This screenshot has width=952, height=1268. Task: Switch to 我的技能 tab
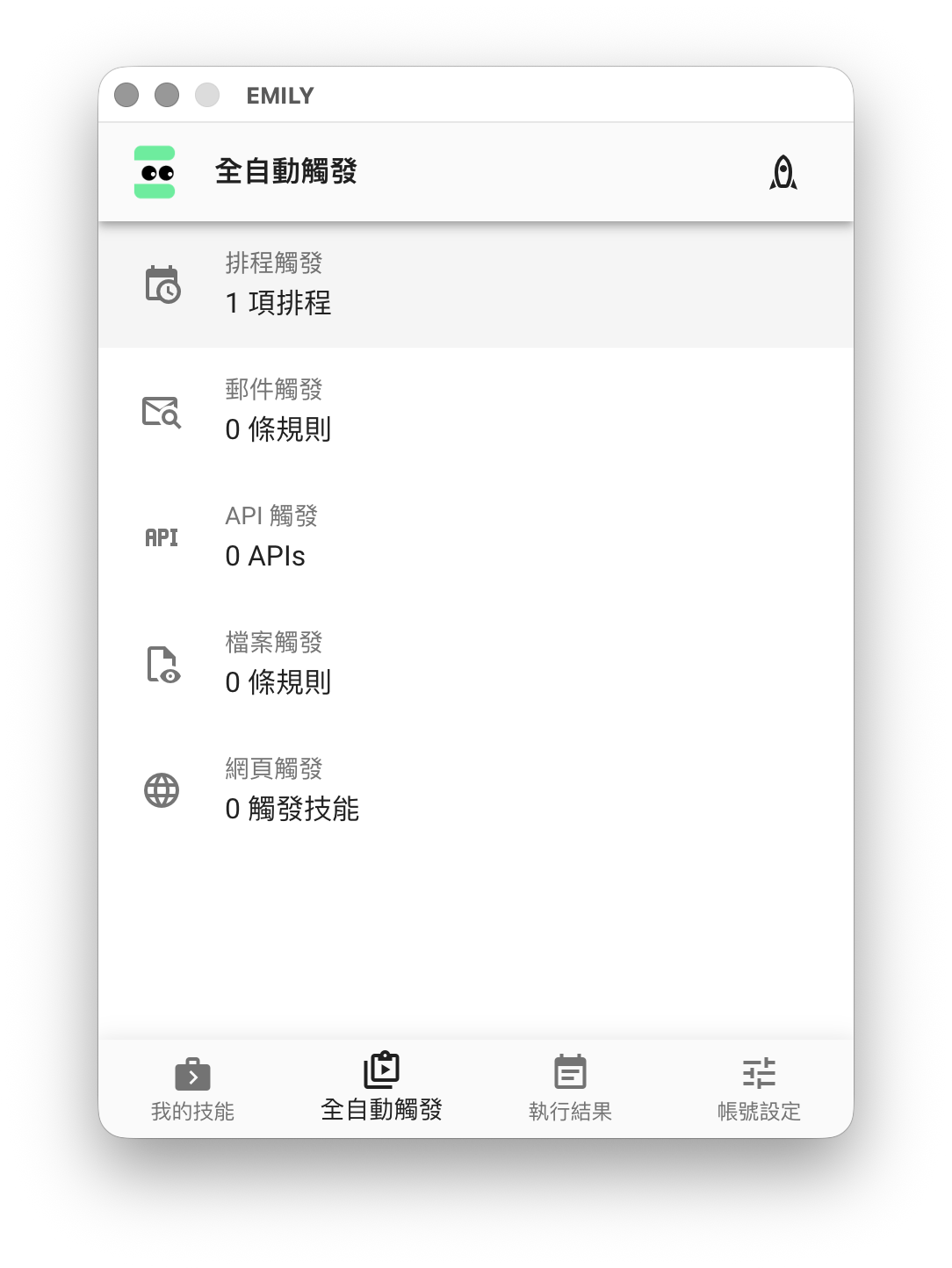tap(192, 1089)
